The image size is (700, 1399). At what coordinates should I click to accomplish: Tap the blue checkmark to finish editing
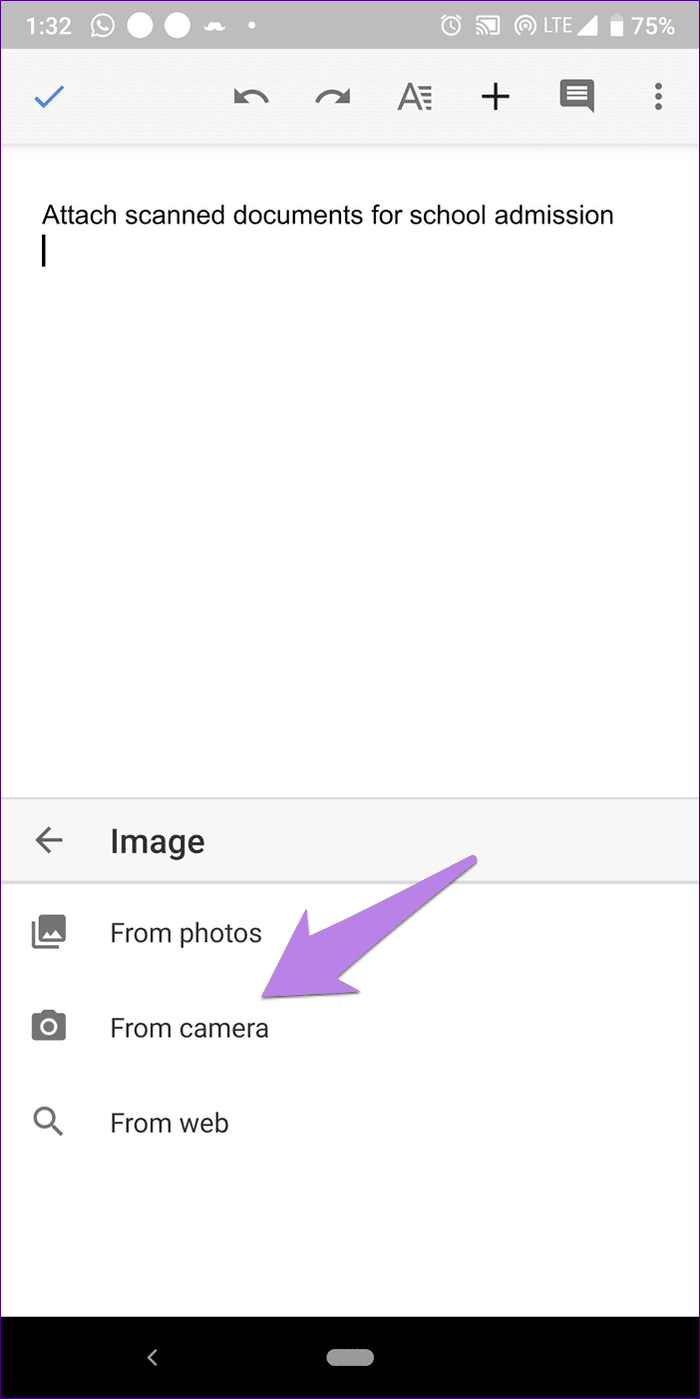tap(49, 97)
